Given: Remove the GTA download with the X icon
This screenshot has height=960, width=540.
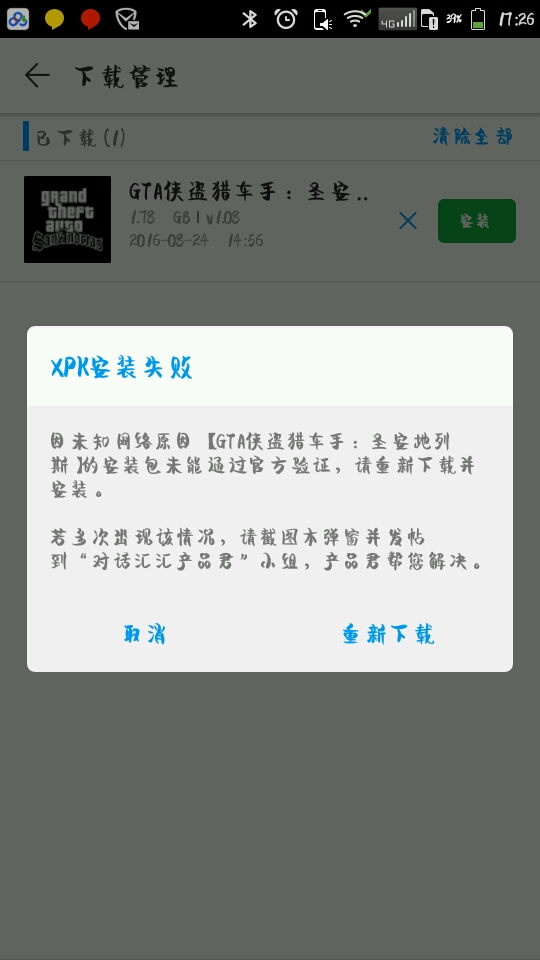Looking at the screenshot, I should [x=408, y=220].
